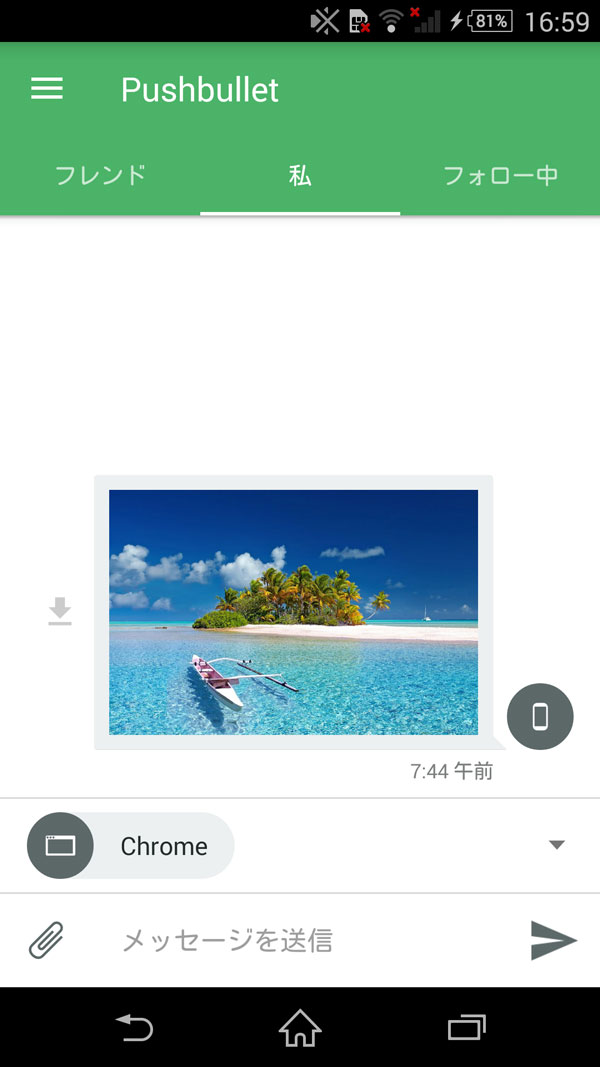Focus the メッセージを送信 text field
The width and height of the screenshot is (600, 1067).
(300, 940)
